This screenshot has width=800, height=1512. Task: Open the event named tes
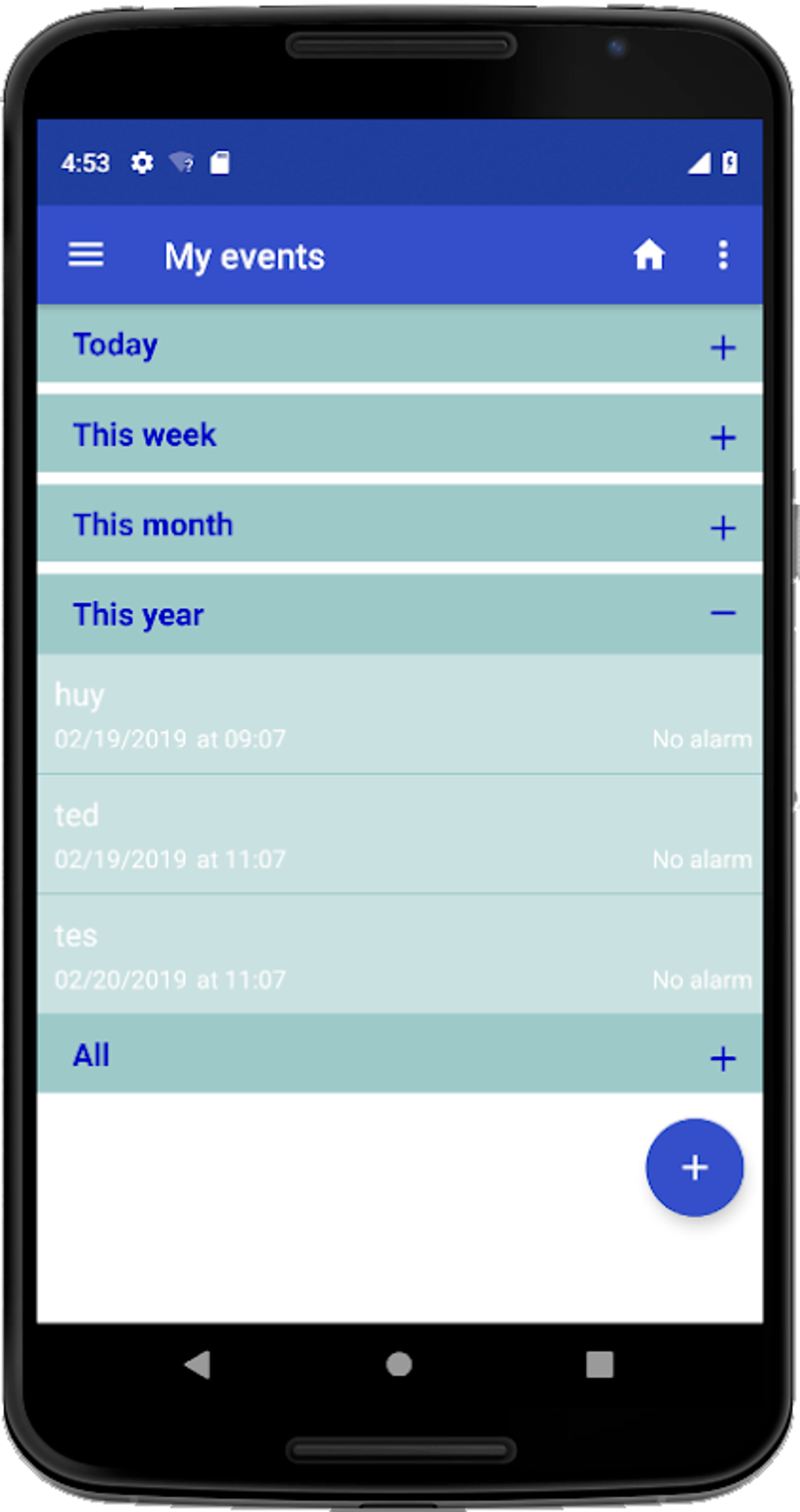tap(399, 955)
